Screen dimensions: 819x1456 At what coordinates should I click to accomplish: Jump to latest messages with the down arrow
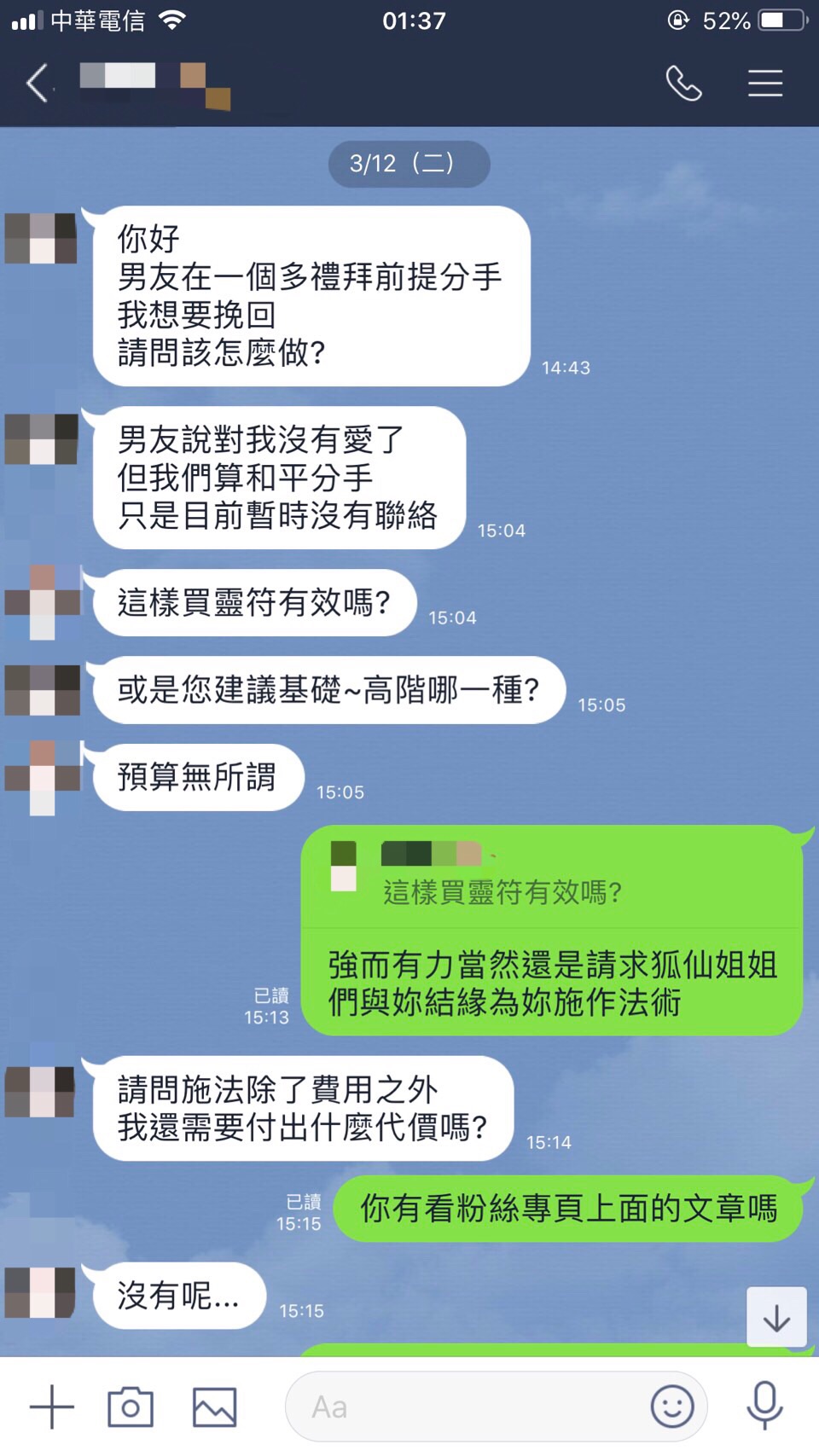(776, 1318)
